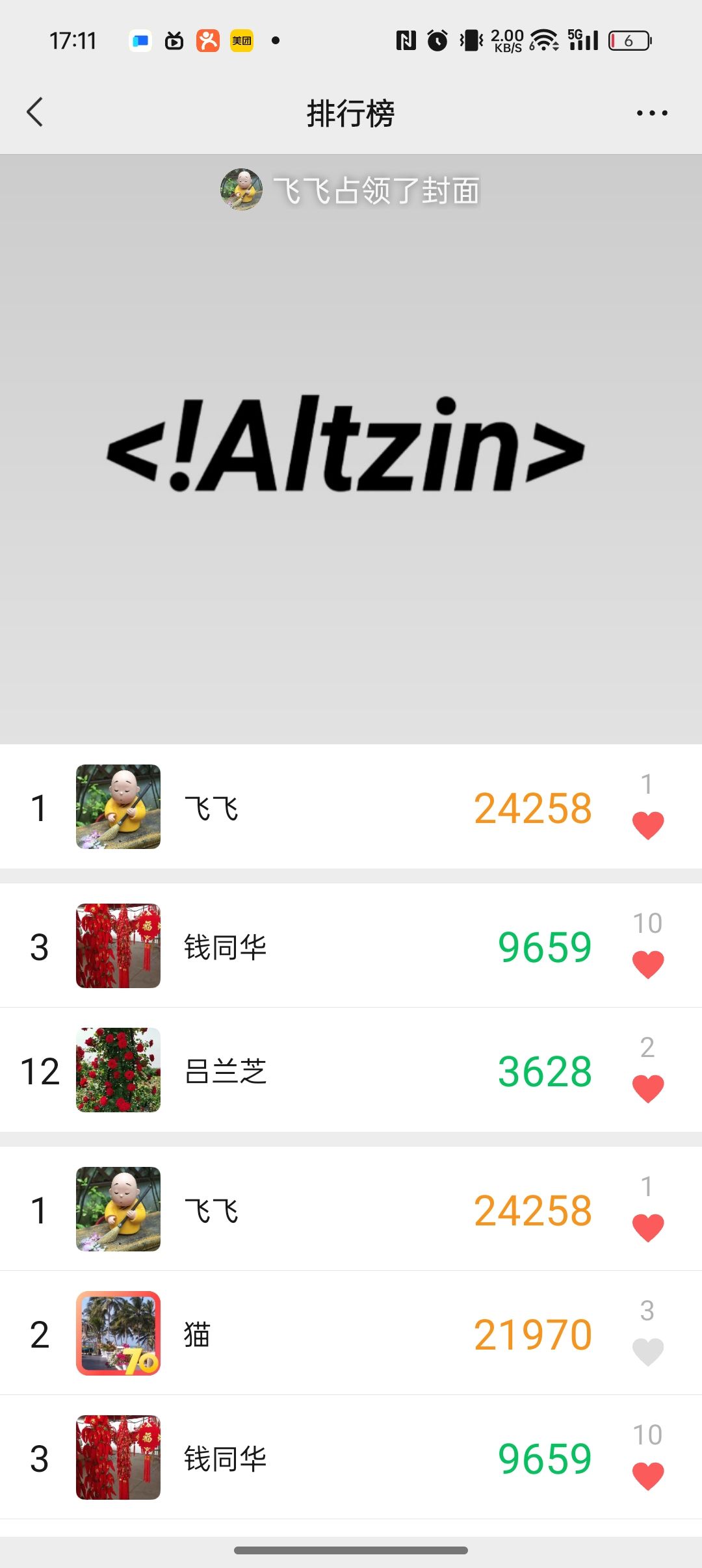Image resolution: width=702 pixels, height=1568 pixels.
Task: Go back from the 排行榜 page
Action: (35, 112)
